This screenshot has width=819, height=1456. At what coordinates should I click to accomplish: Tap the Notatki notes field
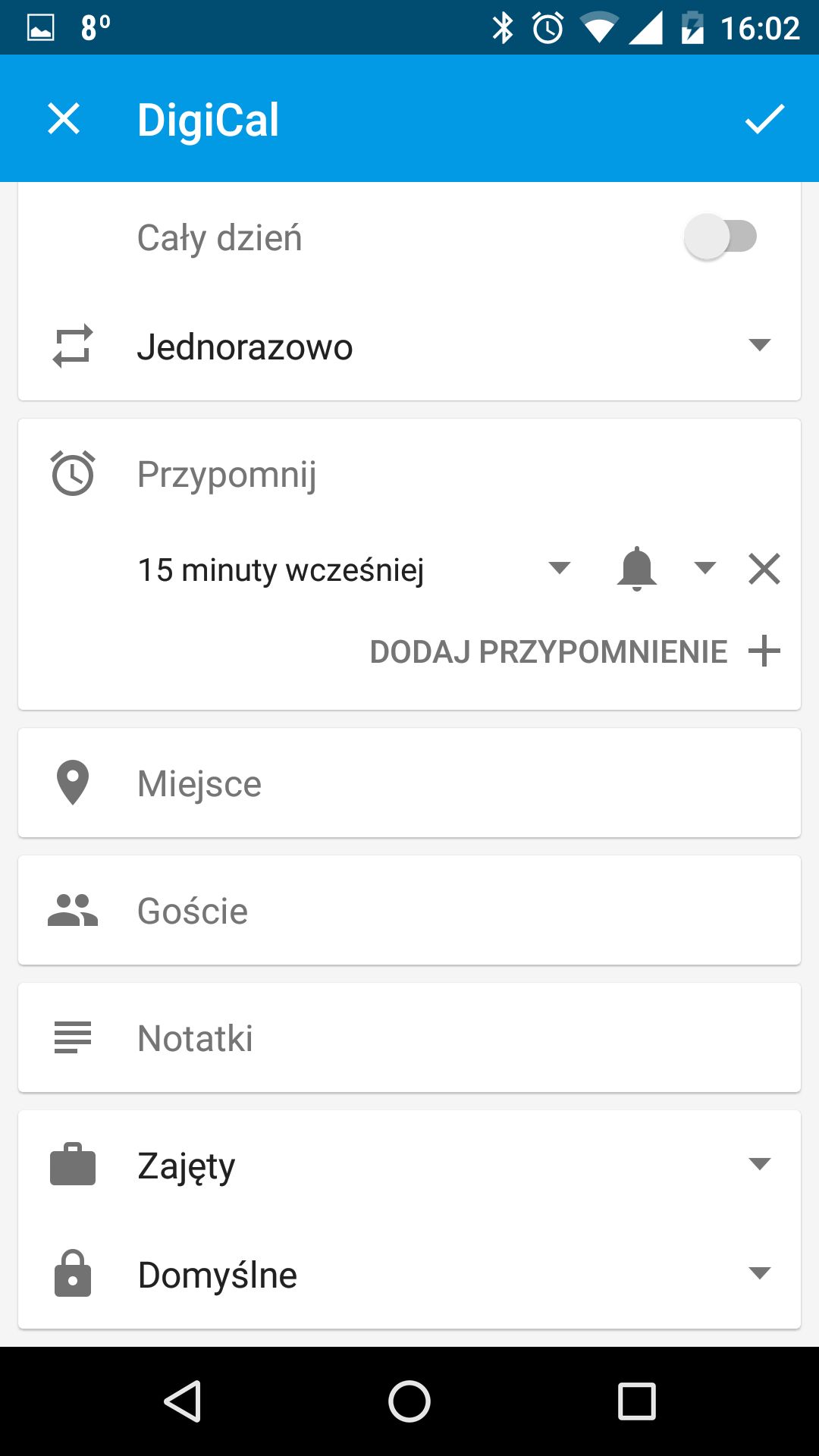tap(409, 1037)
